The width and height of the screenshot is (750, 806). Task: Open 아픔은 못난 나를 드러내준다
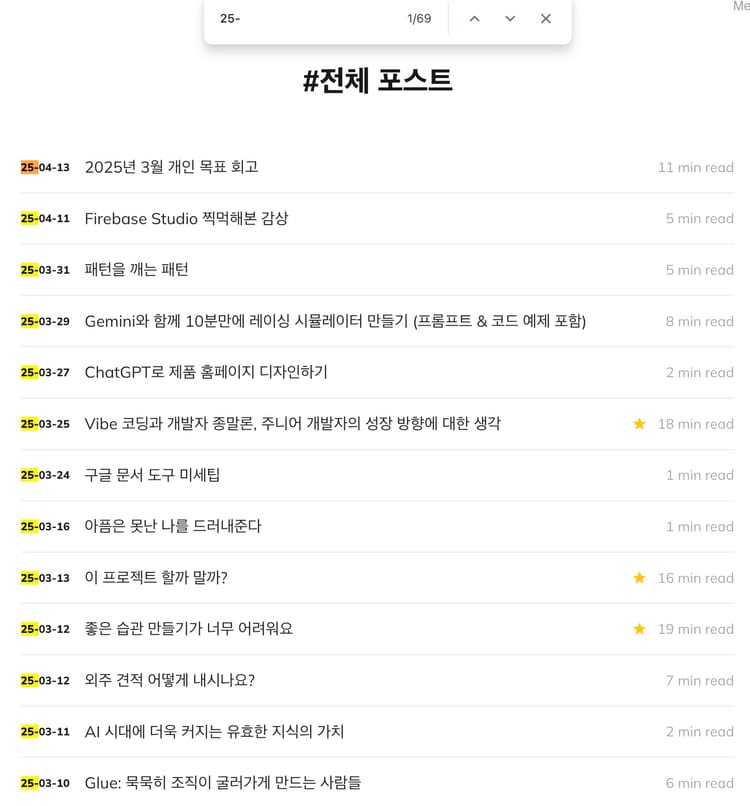[x=172, y=526]
